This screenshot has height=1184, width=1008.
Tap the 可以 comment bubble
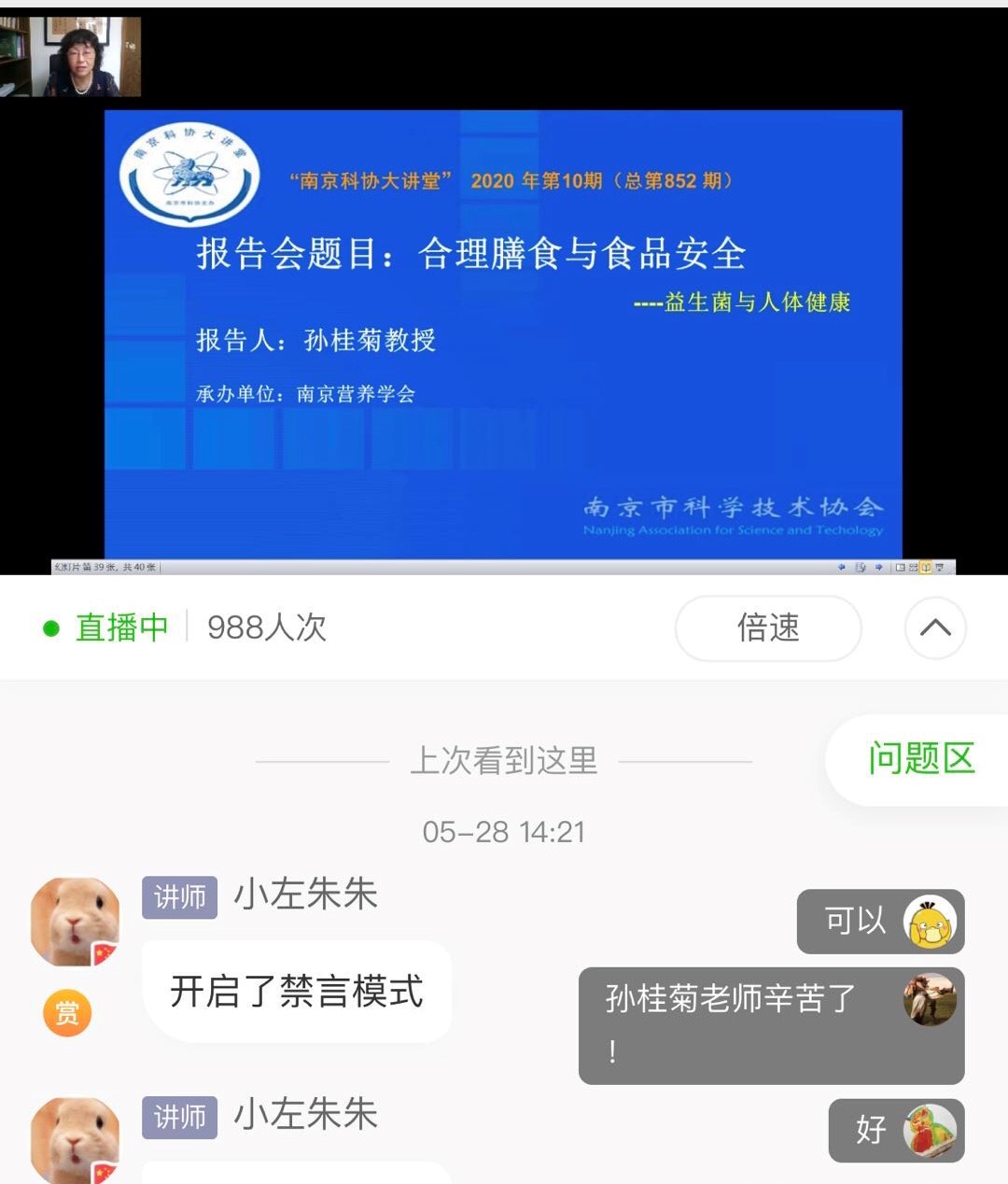coord(854,922)
